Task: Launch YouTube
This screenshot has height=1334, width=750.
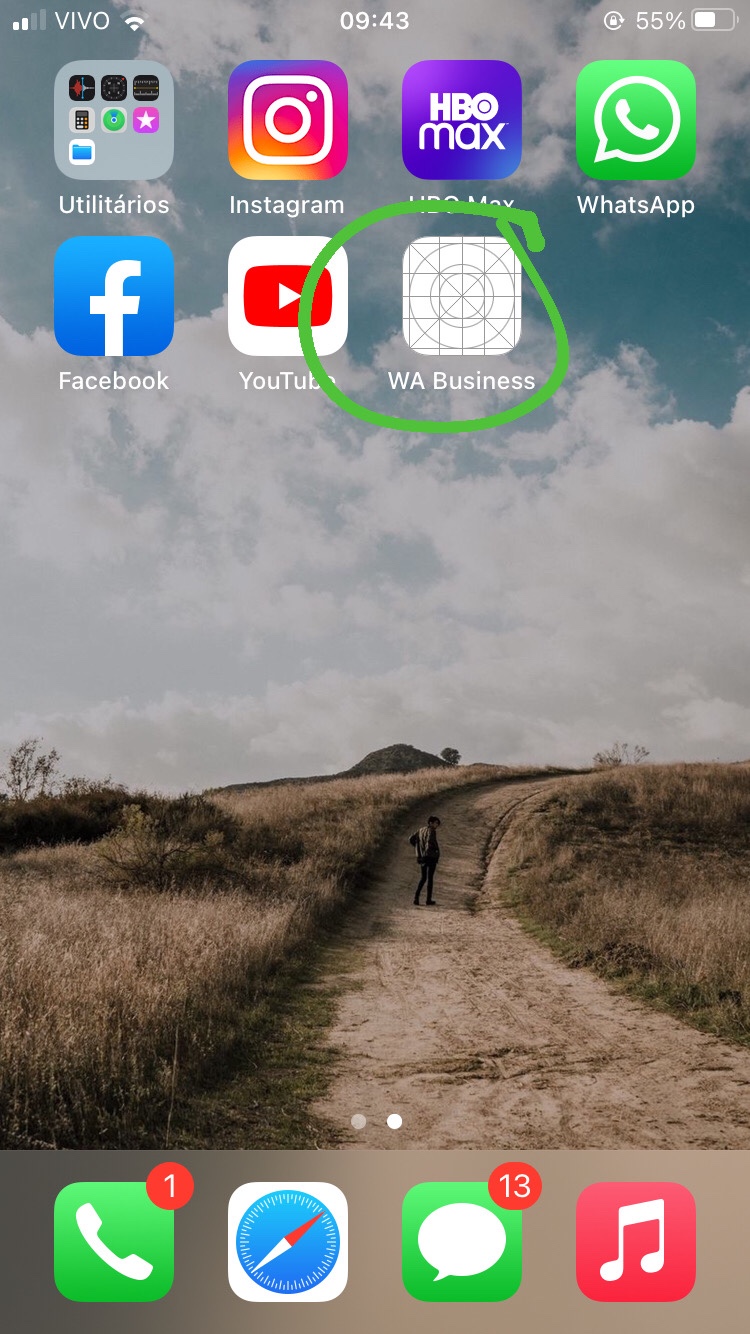Action: coord(288,296)
